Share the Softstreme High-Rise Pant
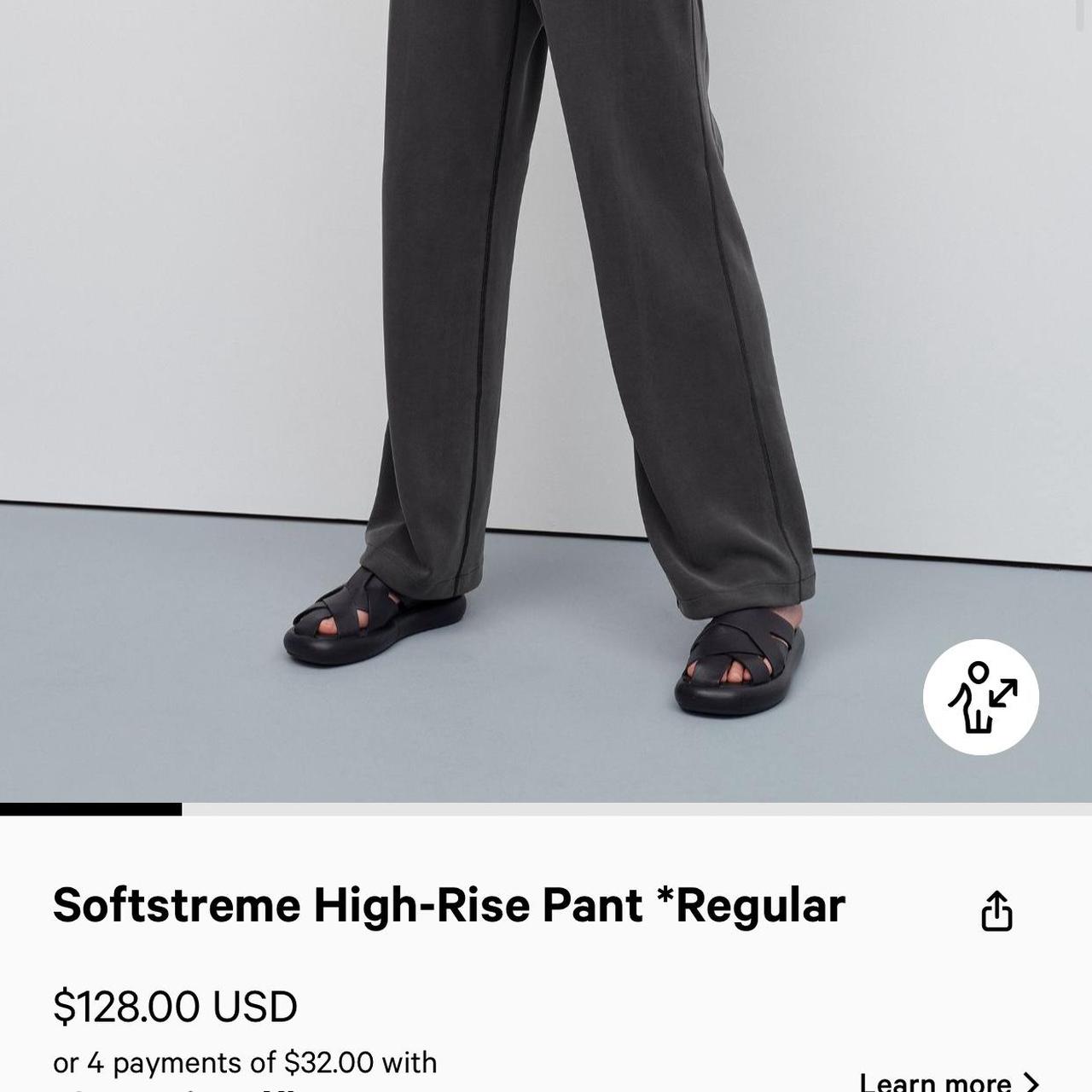Image resolution: width=1092 pixels, height=1092 pixels. pos(996,910)
